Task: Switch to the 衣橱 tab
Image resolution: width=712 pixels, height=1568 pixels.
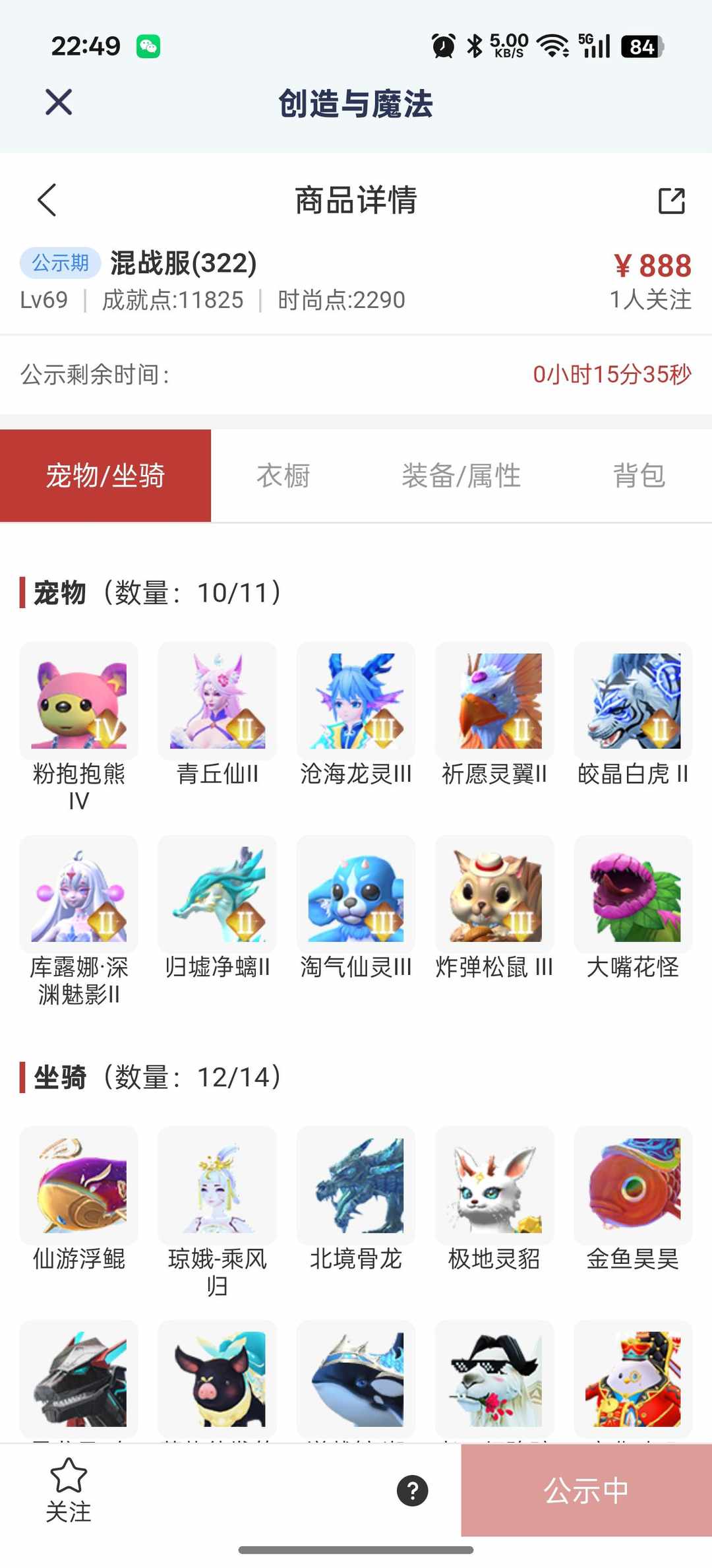Action: point(283,476)
